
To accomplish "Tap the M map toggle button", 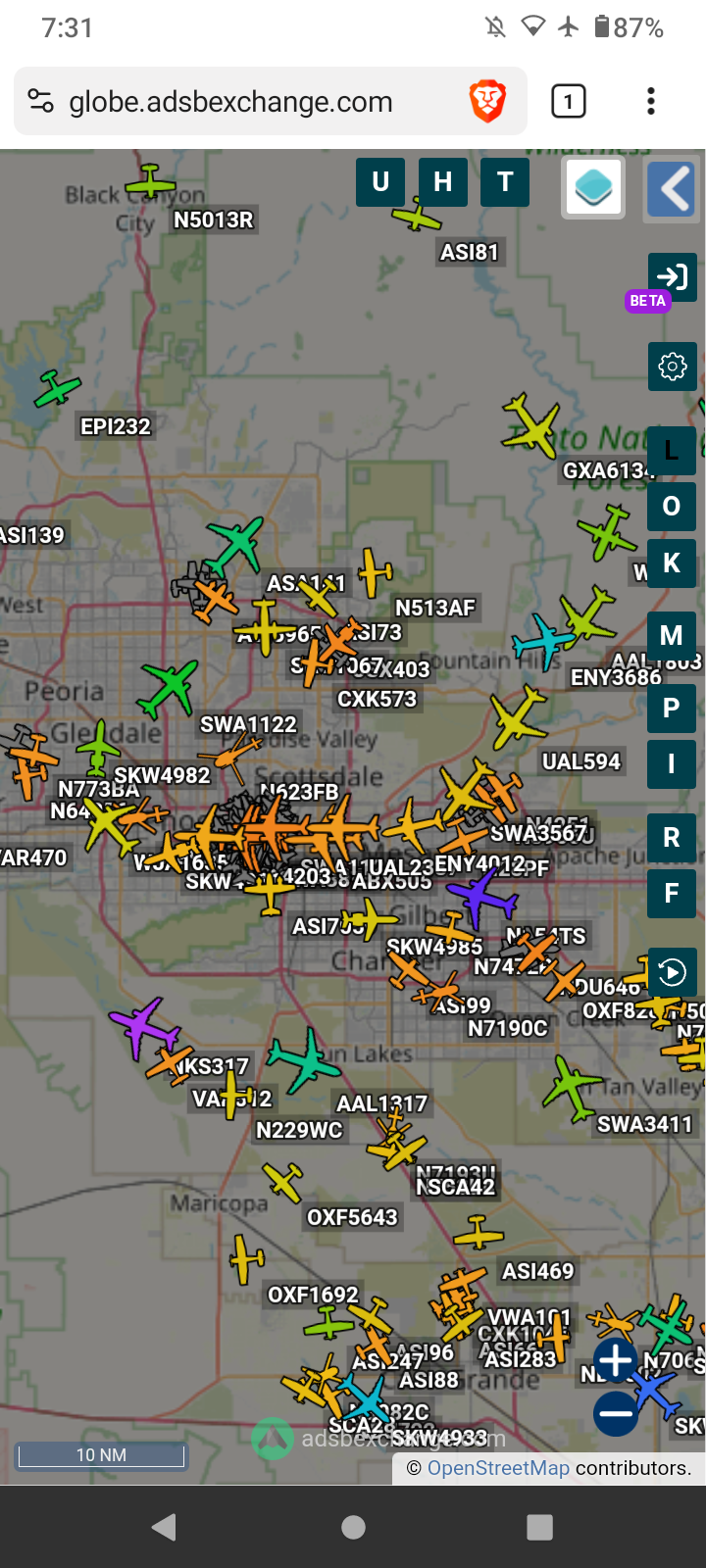I will click(672, 635).
